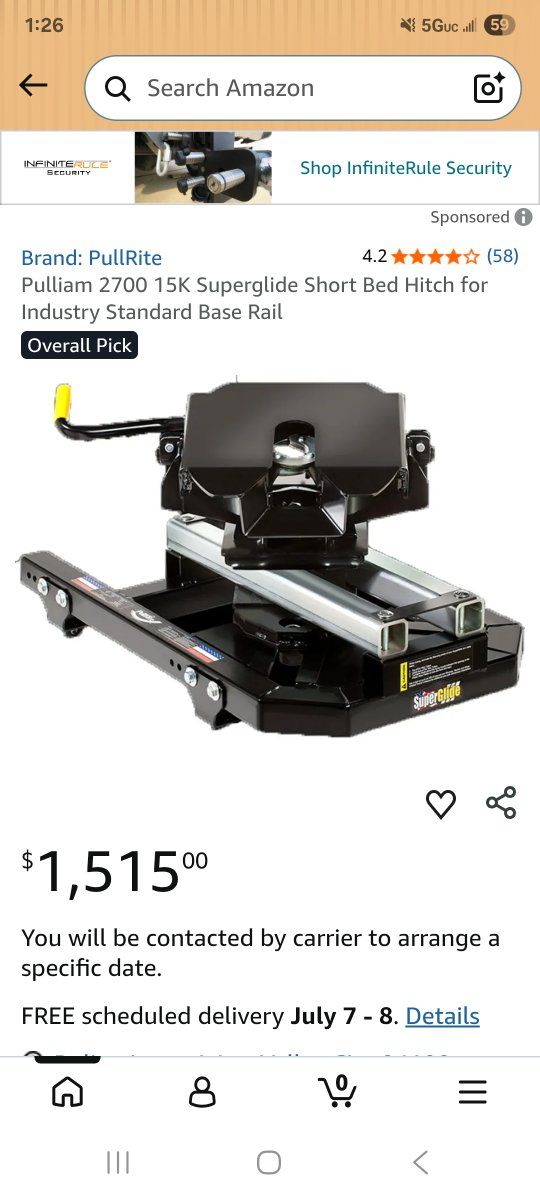This screenshot has height=1200, width=540.
Task: Open delivery Details link
Action: [x=442, y=1017]
